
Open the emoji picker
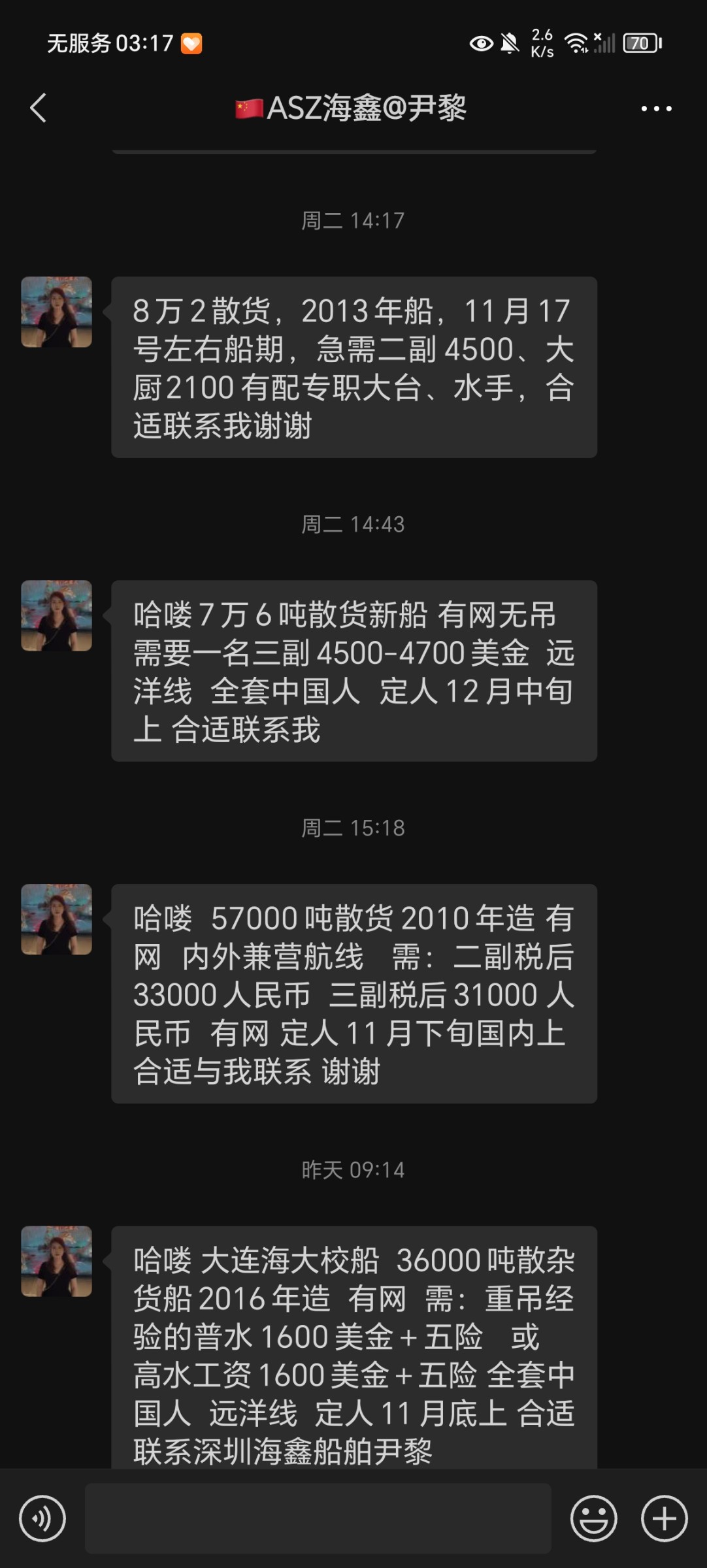click(593, 1518)
